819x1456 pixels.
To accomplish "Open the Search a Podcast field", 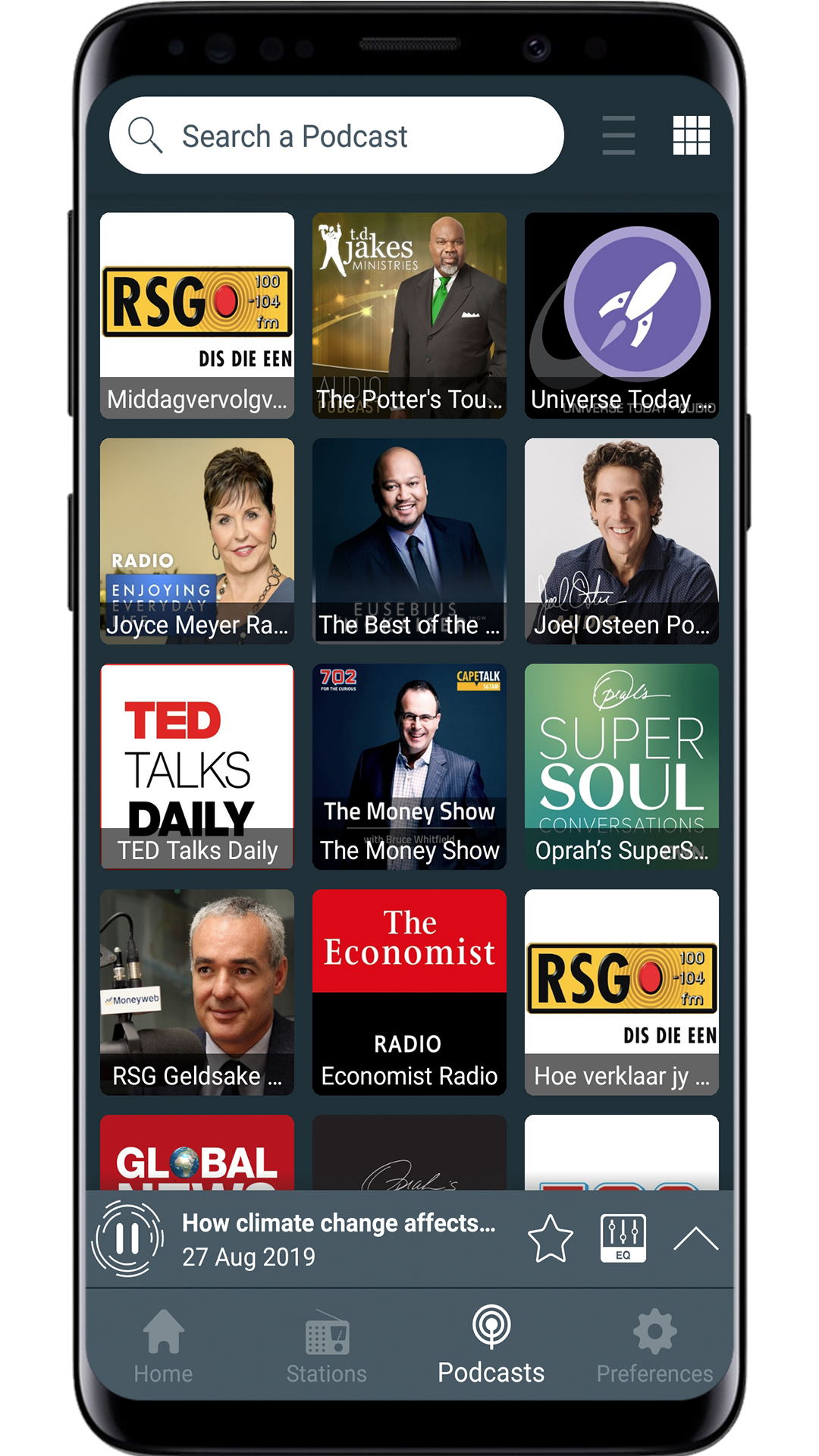I will tap(336, 136).
